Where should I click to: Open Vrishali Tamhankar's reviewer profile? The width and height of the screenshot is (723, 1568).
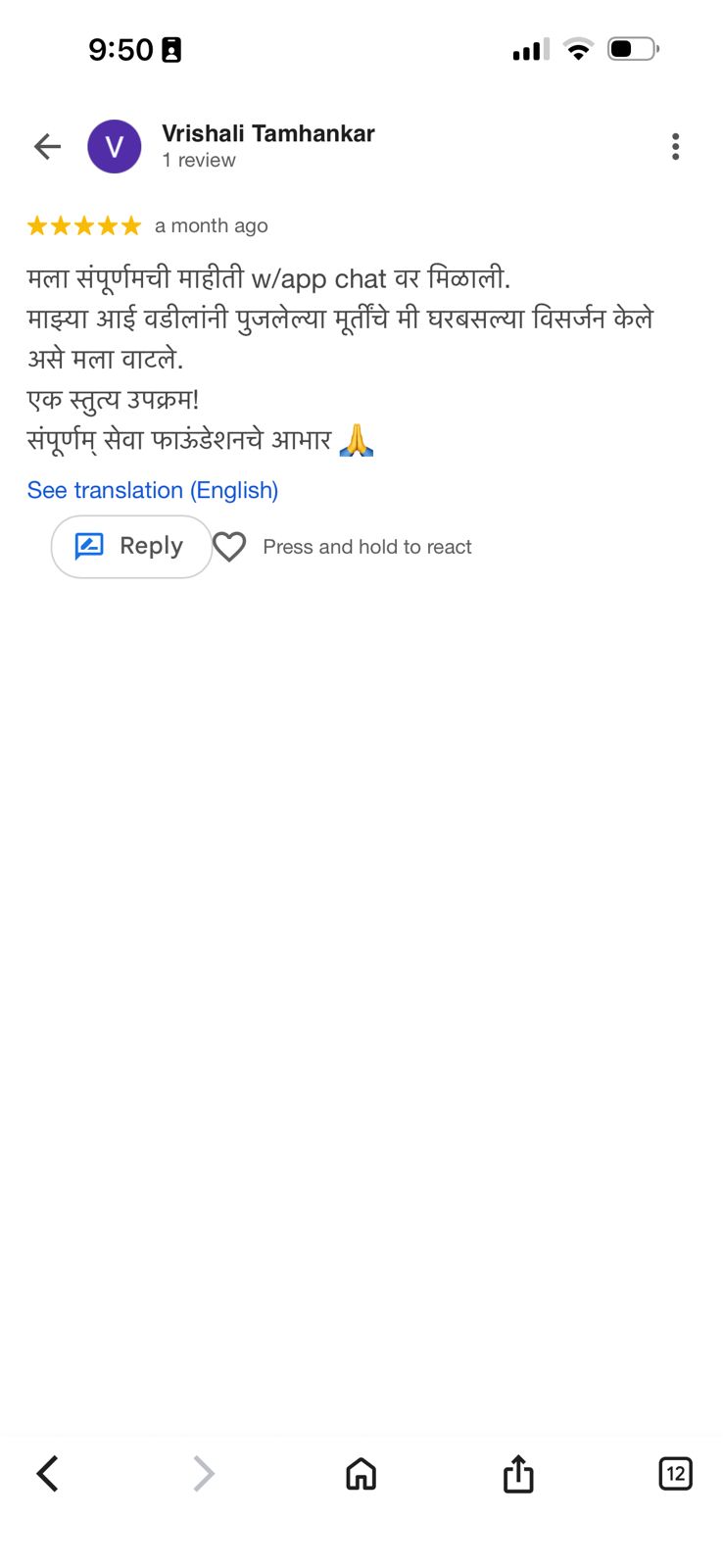267,134
